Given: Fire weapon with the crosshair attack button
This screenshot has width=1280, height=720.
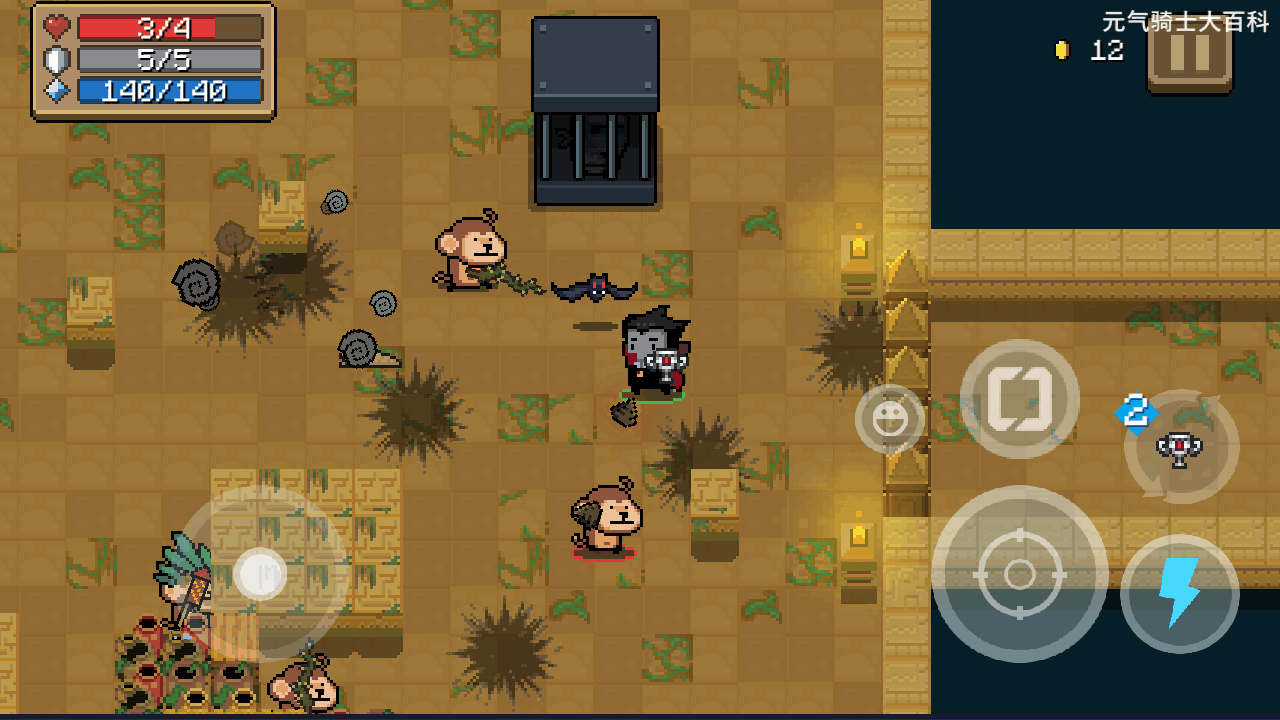Looking at the screenshot, I should [x=1019, y=574].
